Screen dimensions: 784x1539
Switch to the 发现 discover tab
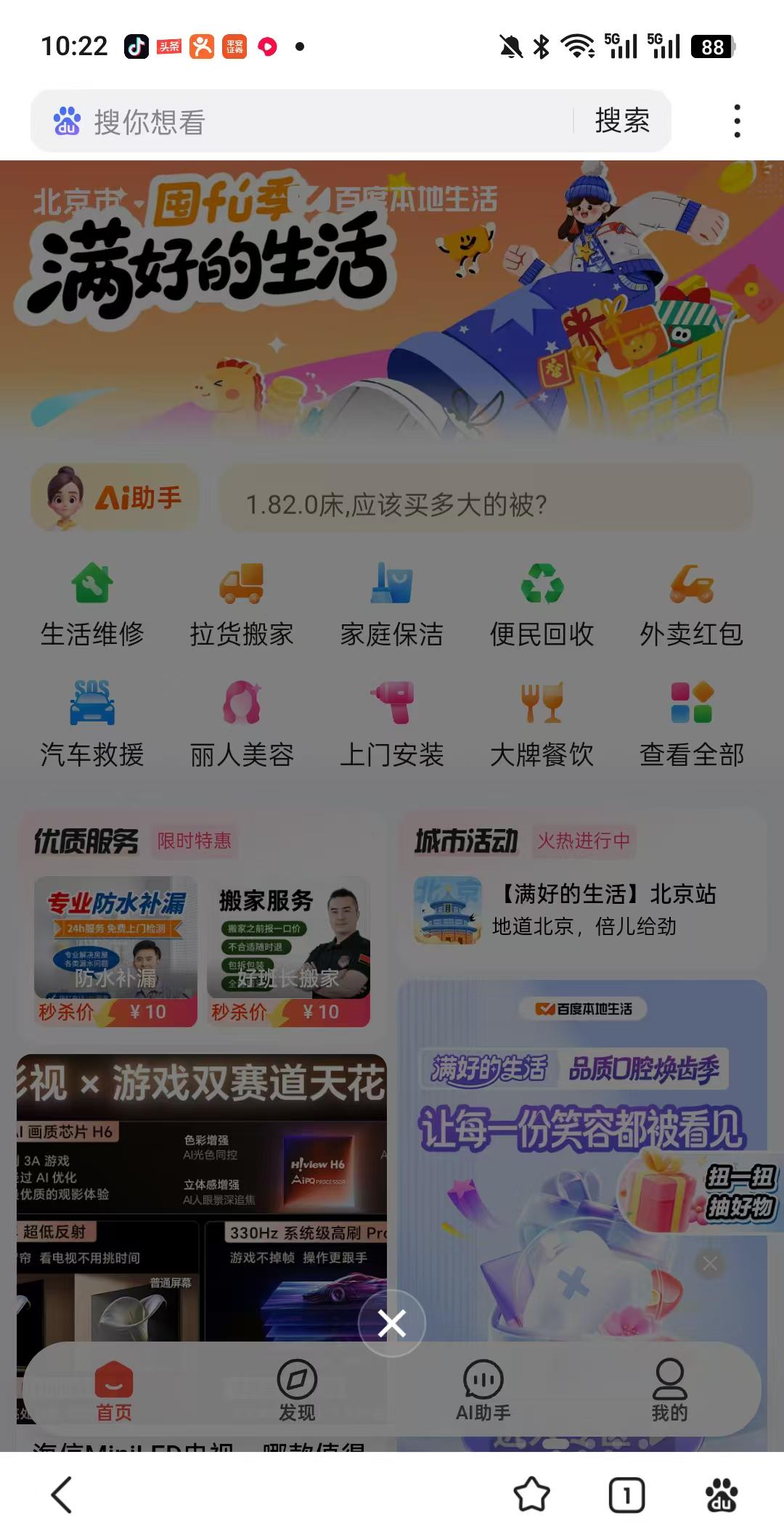coord(299,1390)
